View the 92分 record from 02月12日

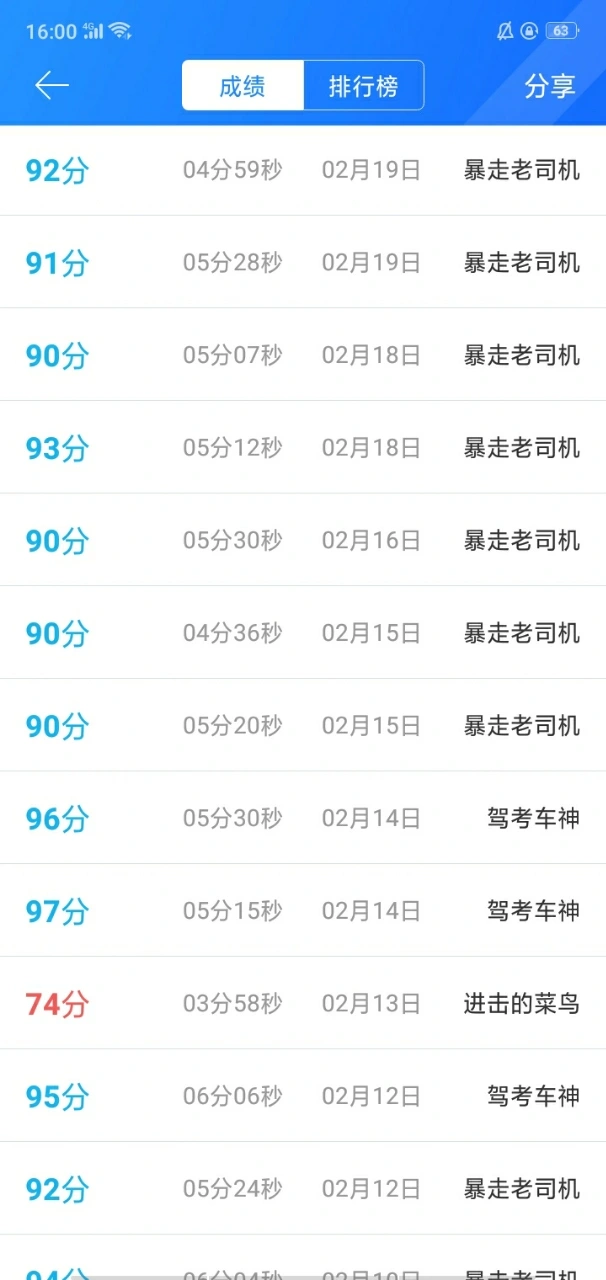(303, 1188)
